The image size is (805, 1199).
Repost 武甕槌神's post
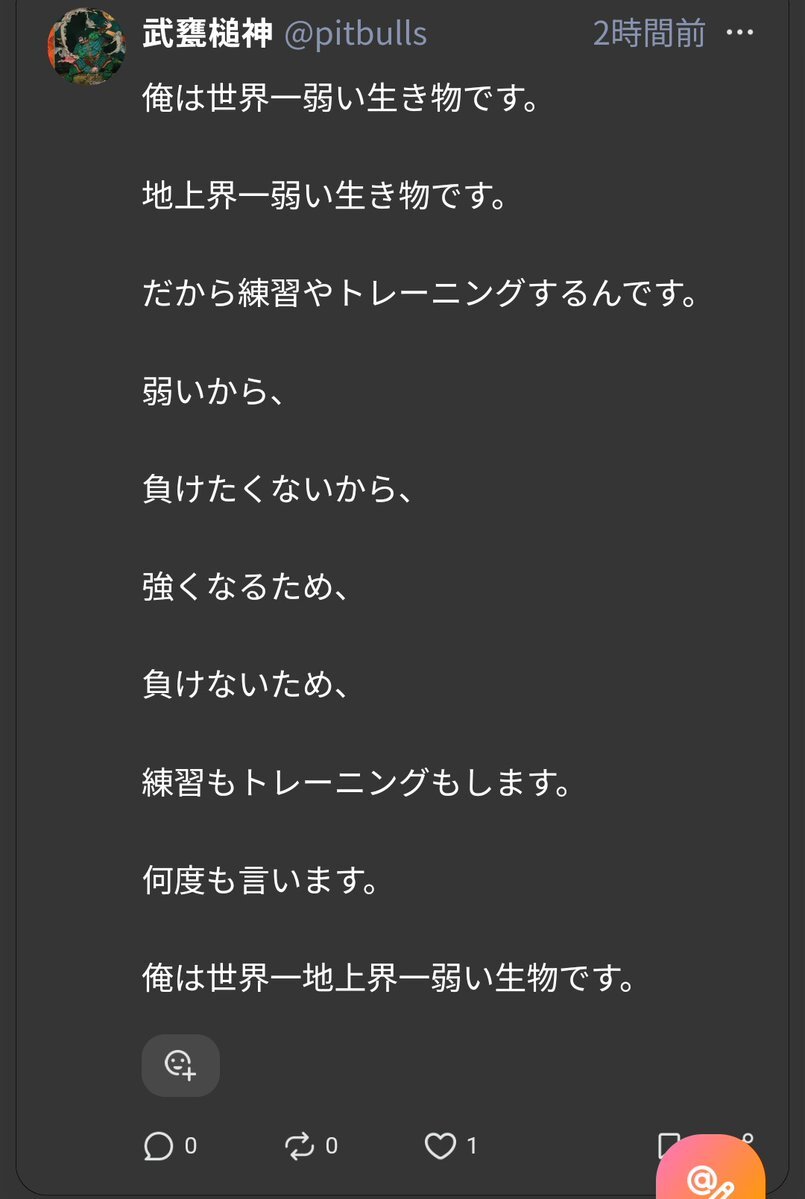pyautogui.click(x=300, y=1146)
